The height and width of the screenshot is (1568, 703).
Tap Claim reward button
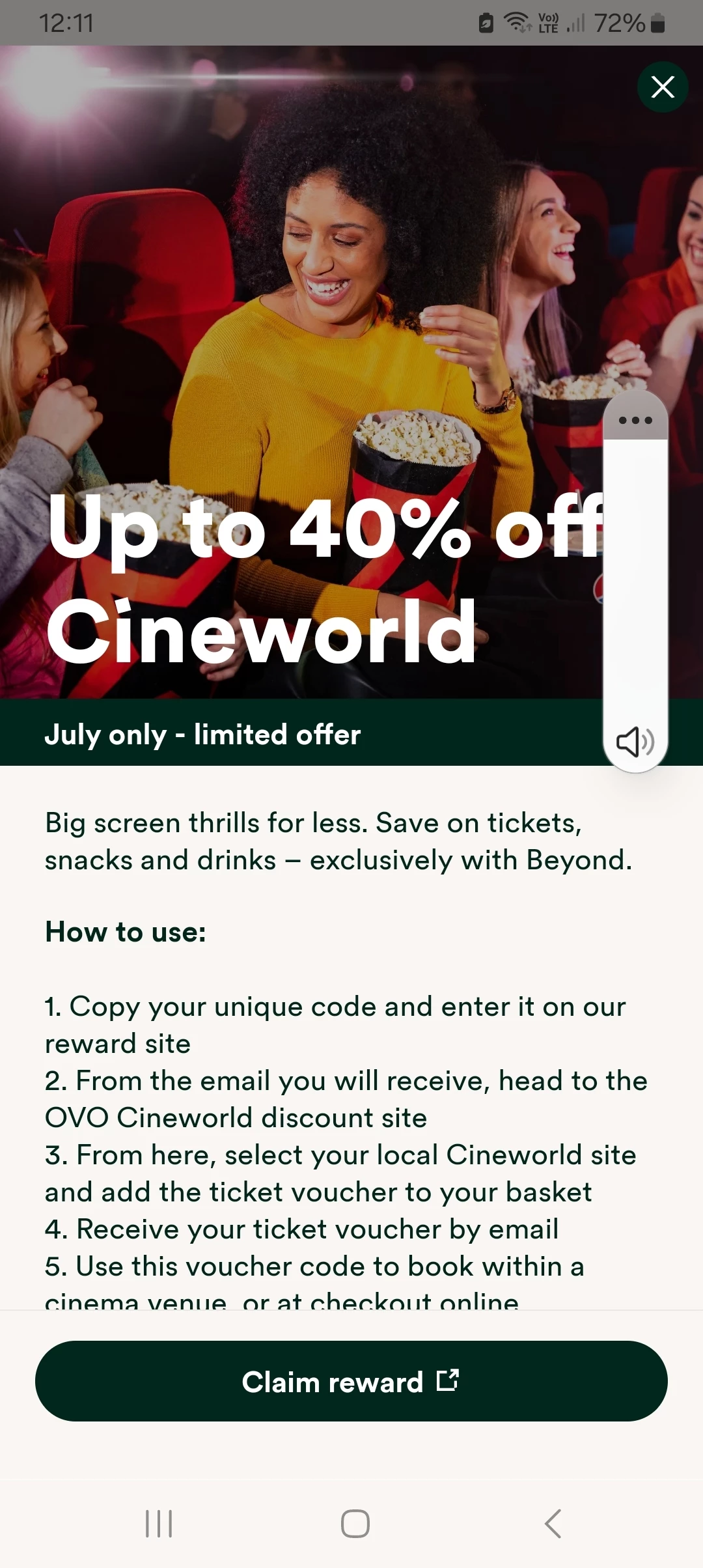[351, 1381]
